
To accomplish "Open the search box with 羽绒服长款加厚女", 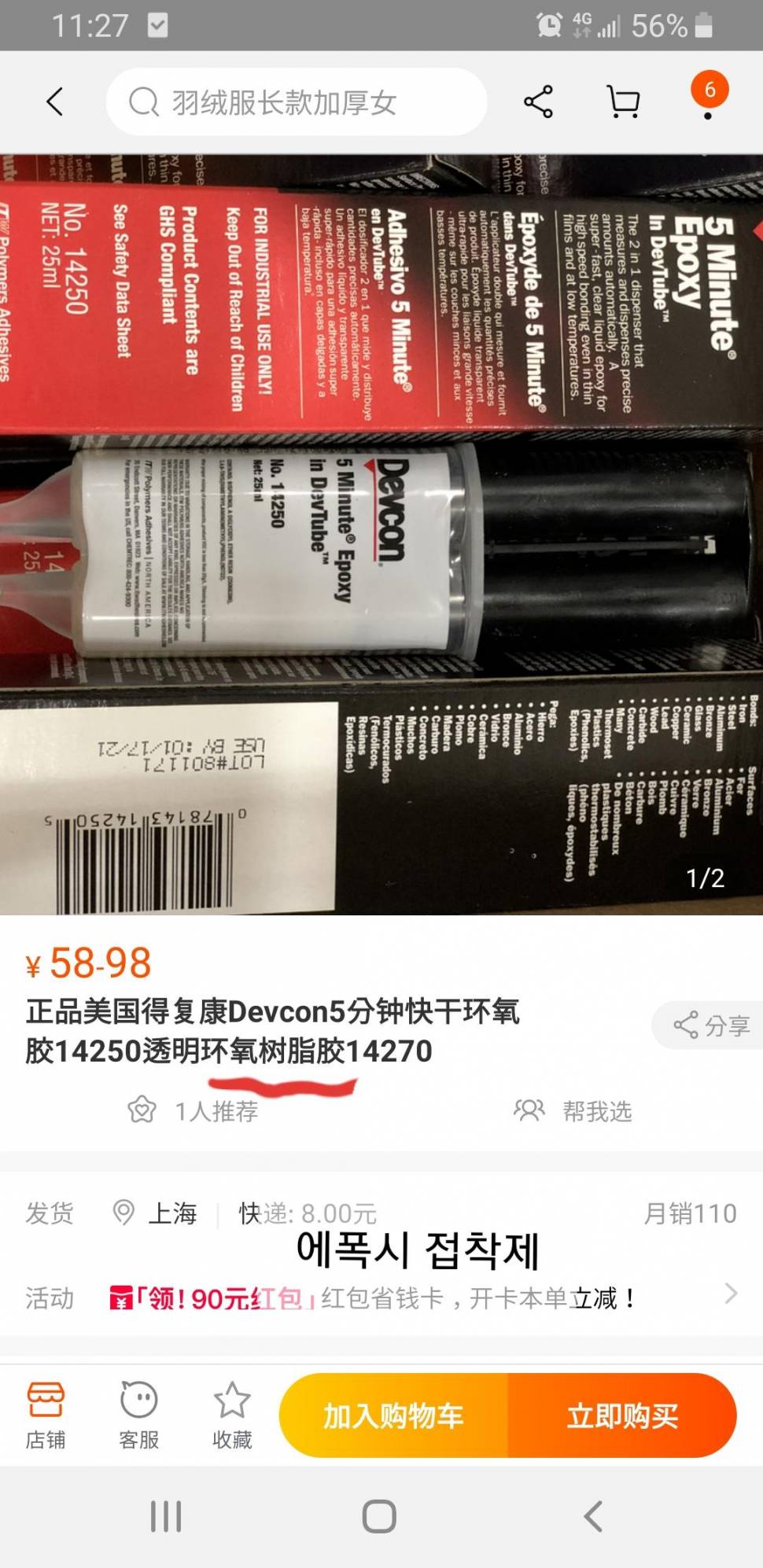I will pos(296,102).
